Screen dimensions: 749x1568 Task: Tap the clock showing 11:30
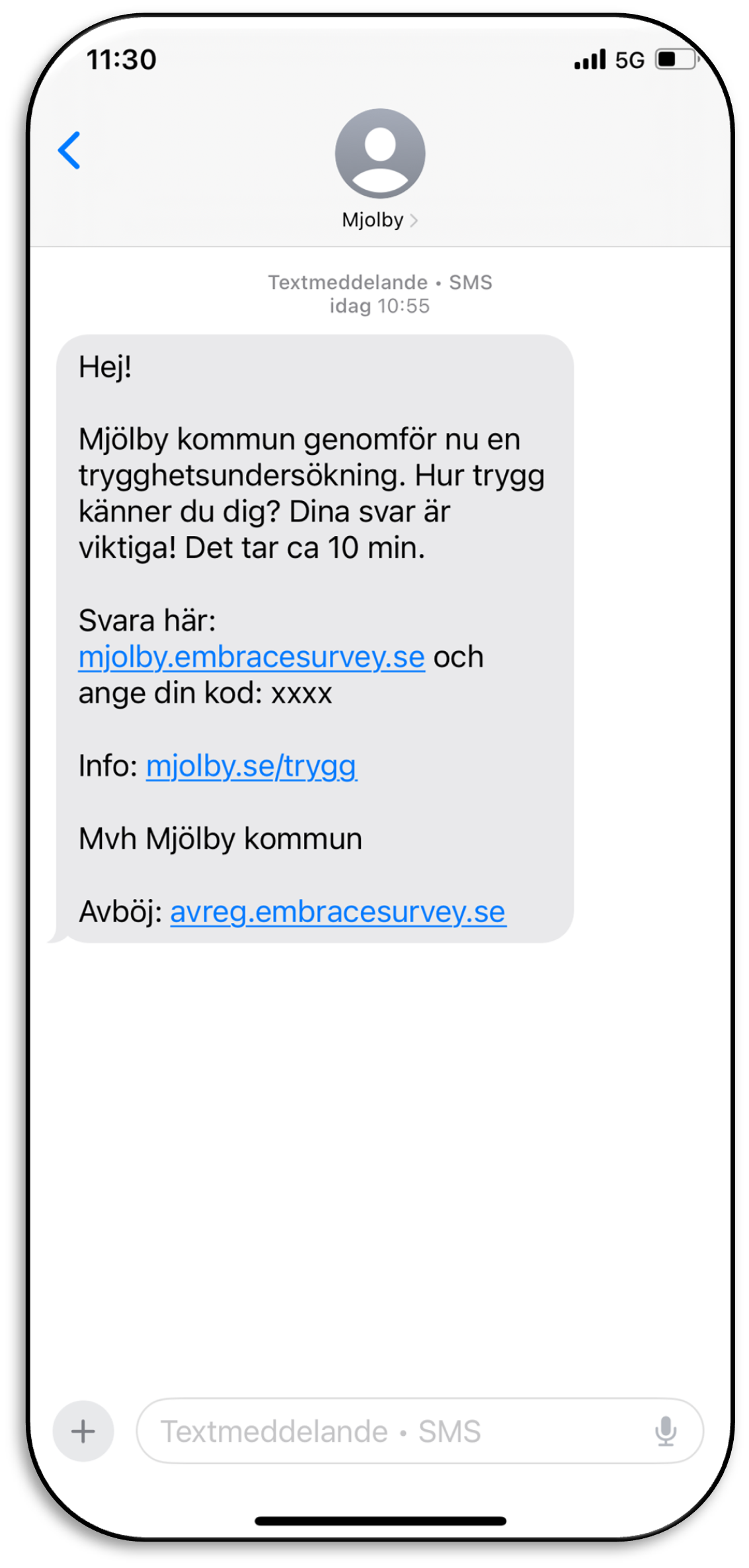tap(122, 59)
